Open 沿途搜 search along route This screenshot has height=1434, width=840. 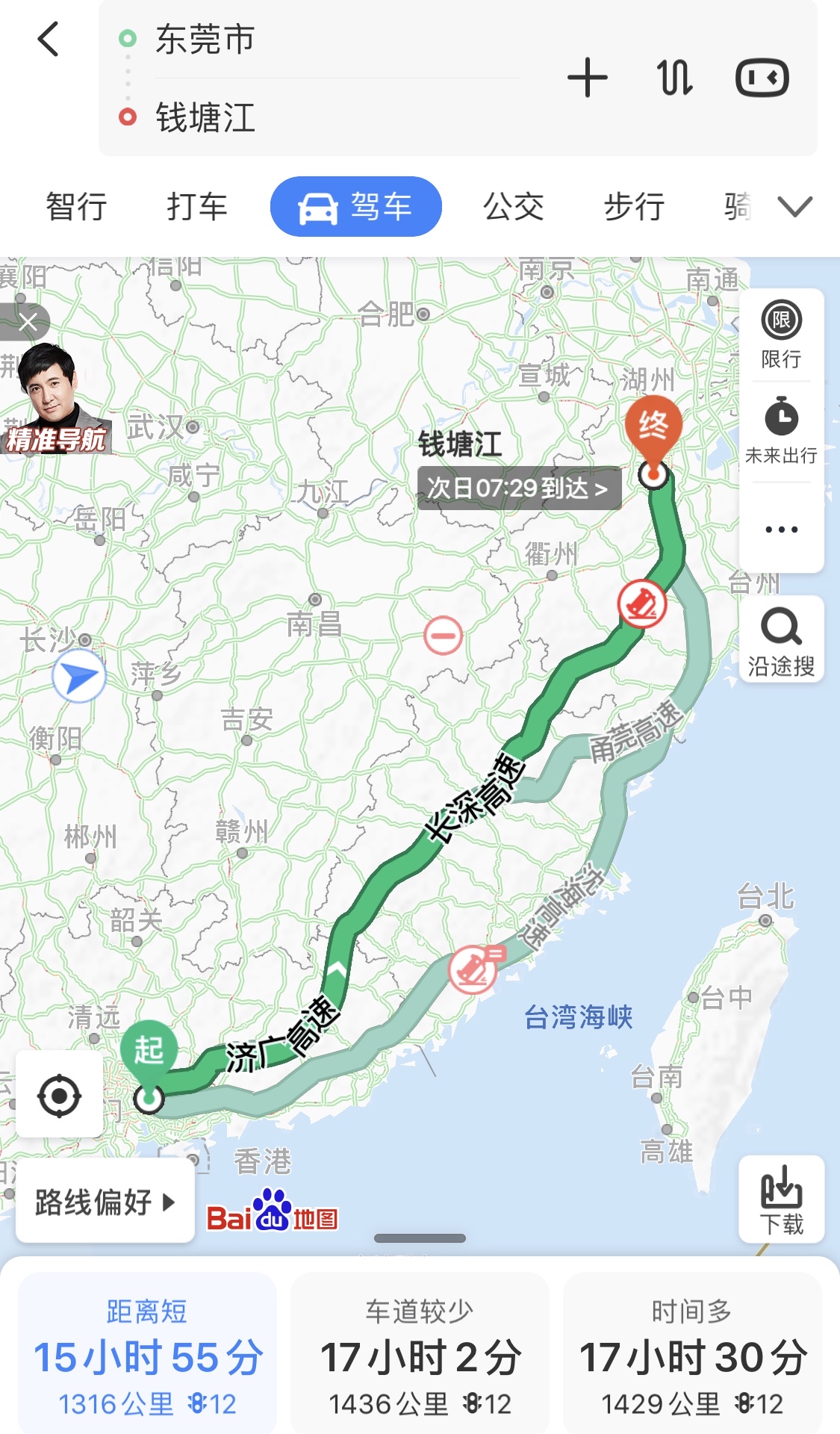click(781, 640)
